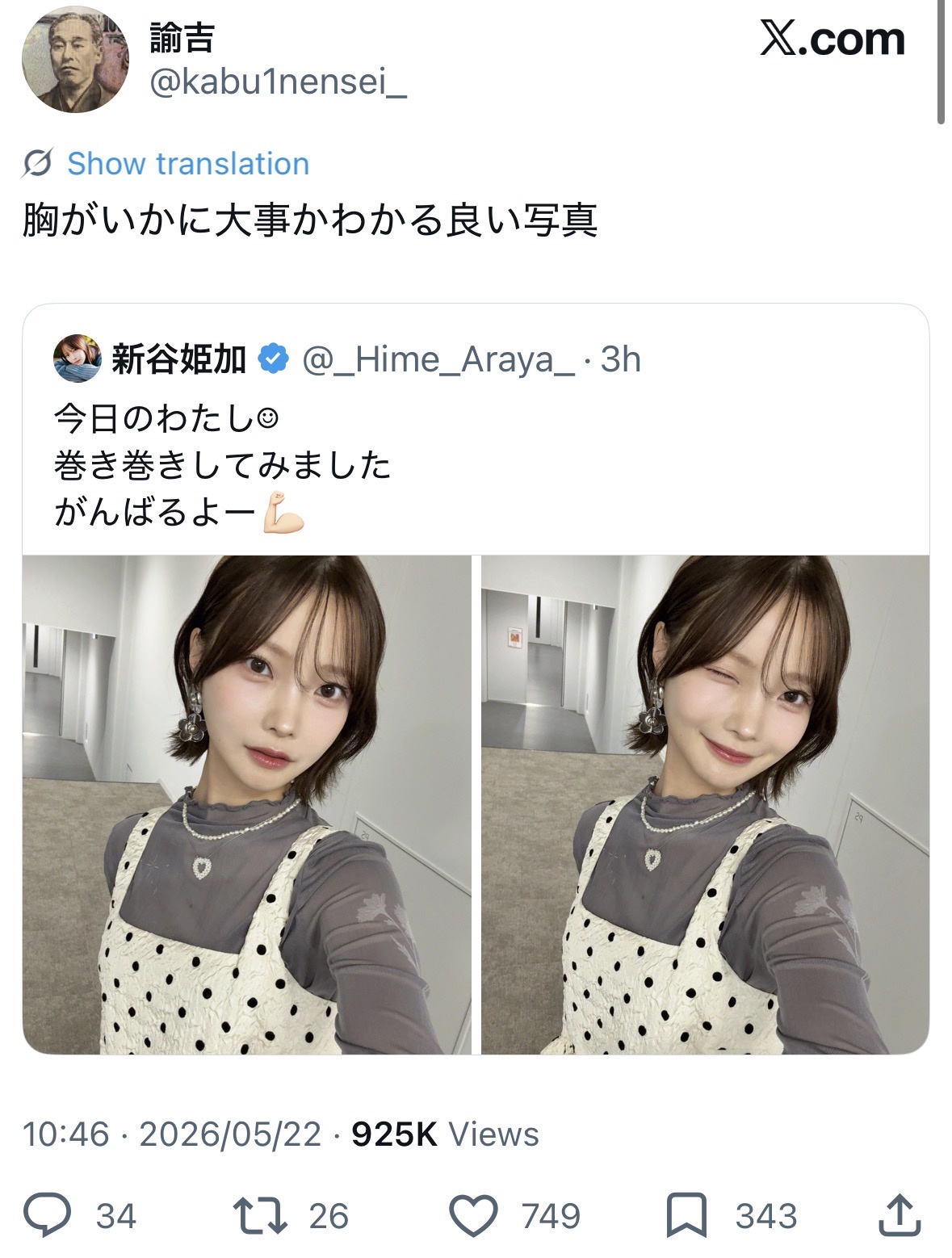Open 新谷姫加's avatar in quoted post
The image size is (952, 1258).
(x=78, y=358)
